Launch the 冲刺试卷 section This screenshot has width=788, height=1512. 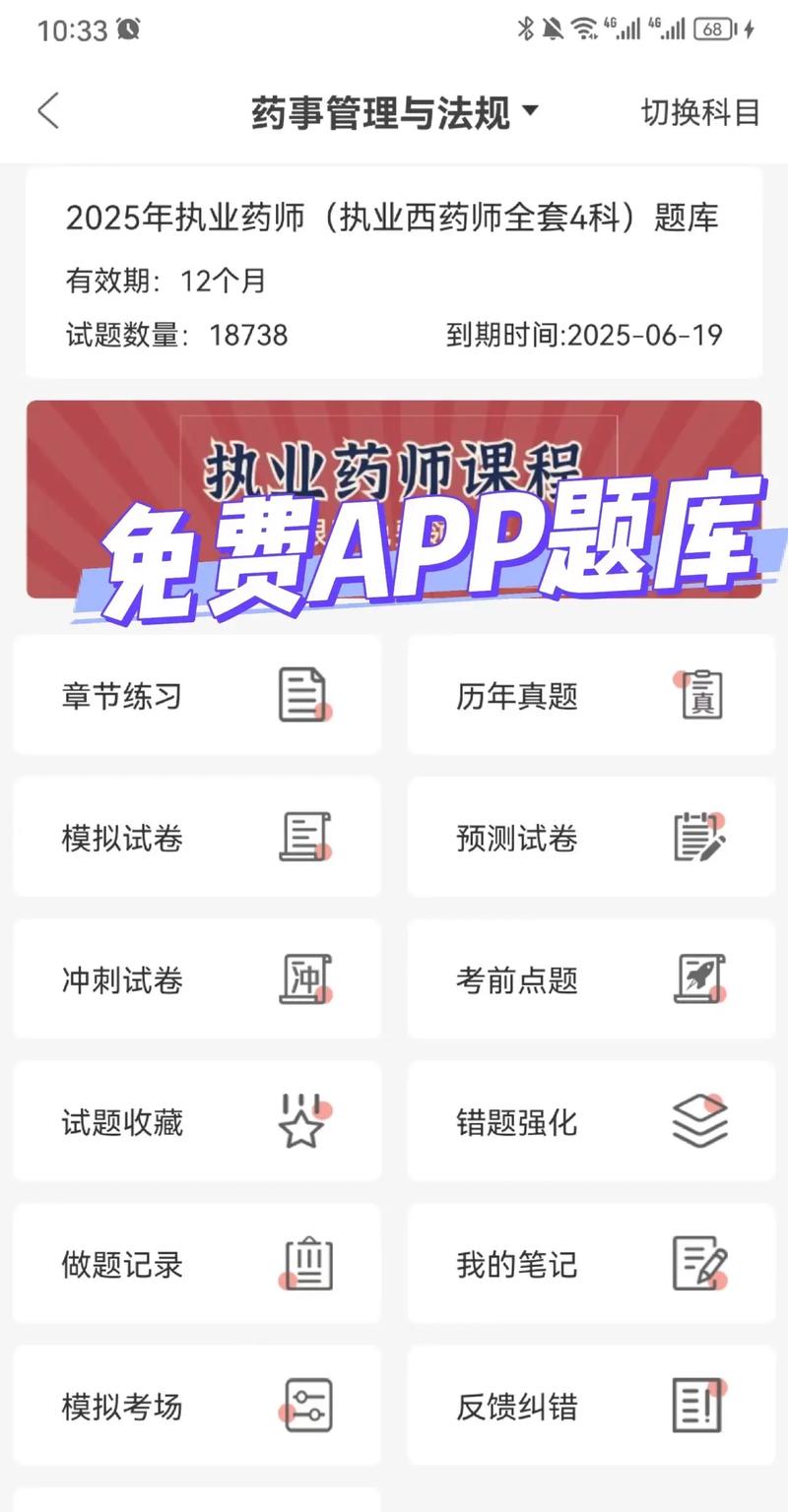[x=197, y=979]
